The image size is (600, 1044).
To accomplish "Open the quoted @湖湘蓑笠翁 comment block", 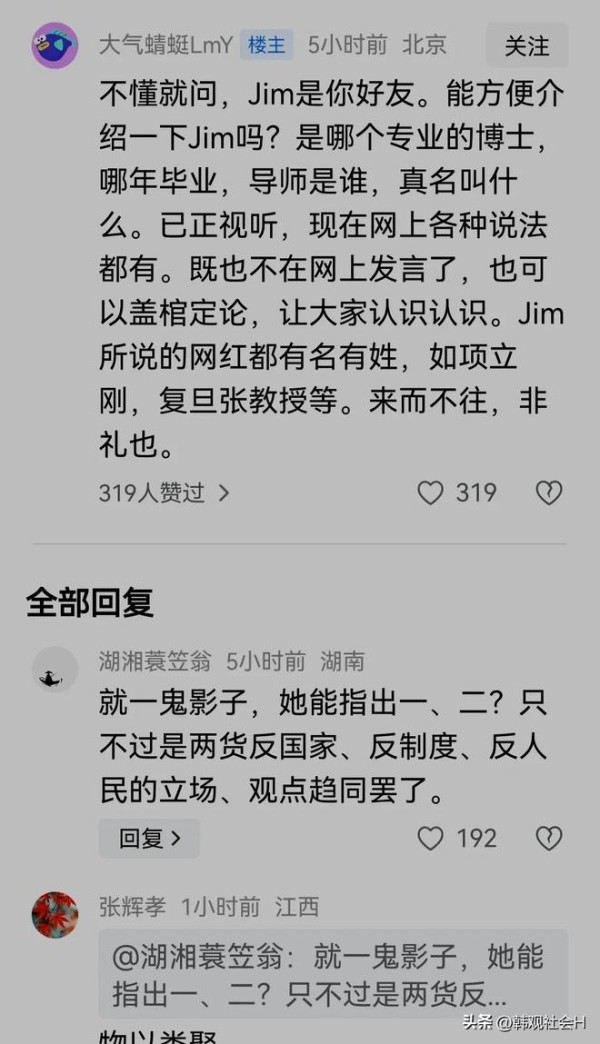I will [x=333, y=974].
